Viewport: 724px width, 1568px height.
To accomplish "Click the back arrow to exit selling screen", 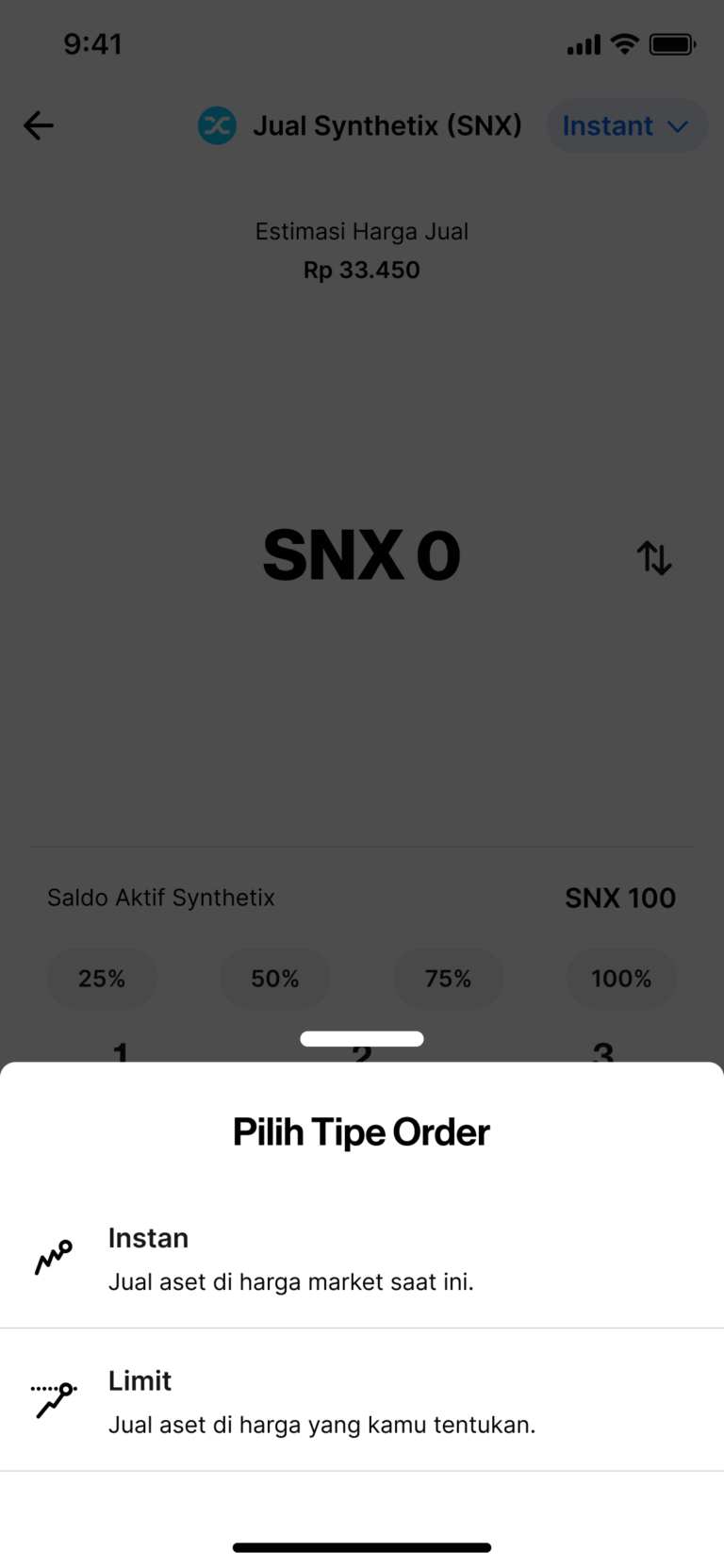I will [x=38, y=125].
